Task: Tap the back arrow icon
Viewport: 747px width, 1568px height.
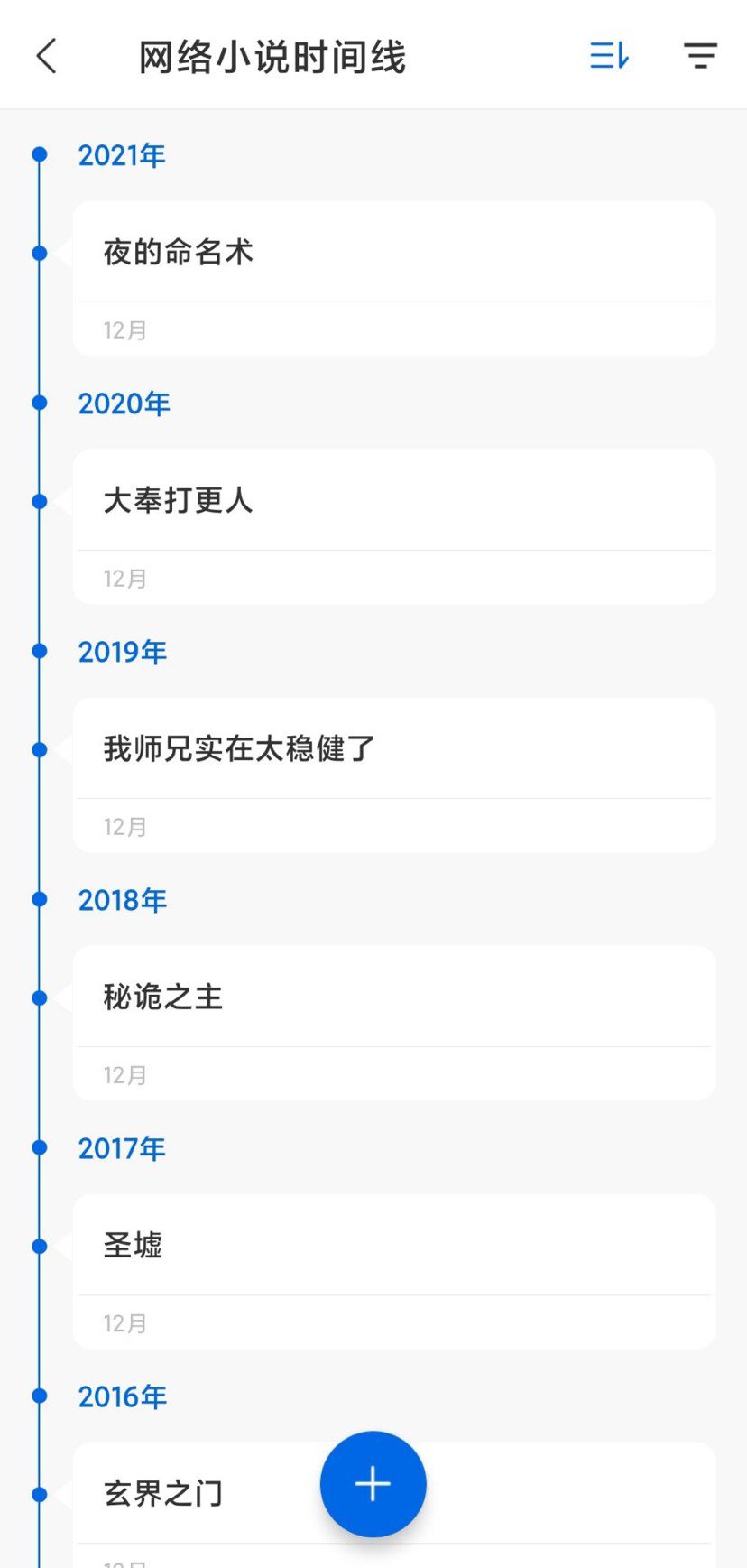Action: click(x=45, y=56)
